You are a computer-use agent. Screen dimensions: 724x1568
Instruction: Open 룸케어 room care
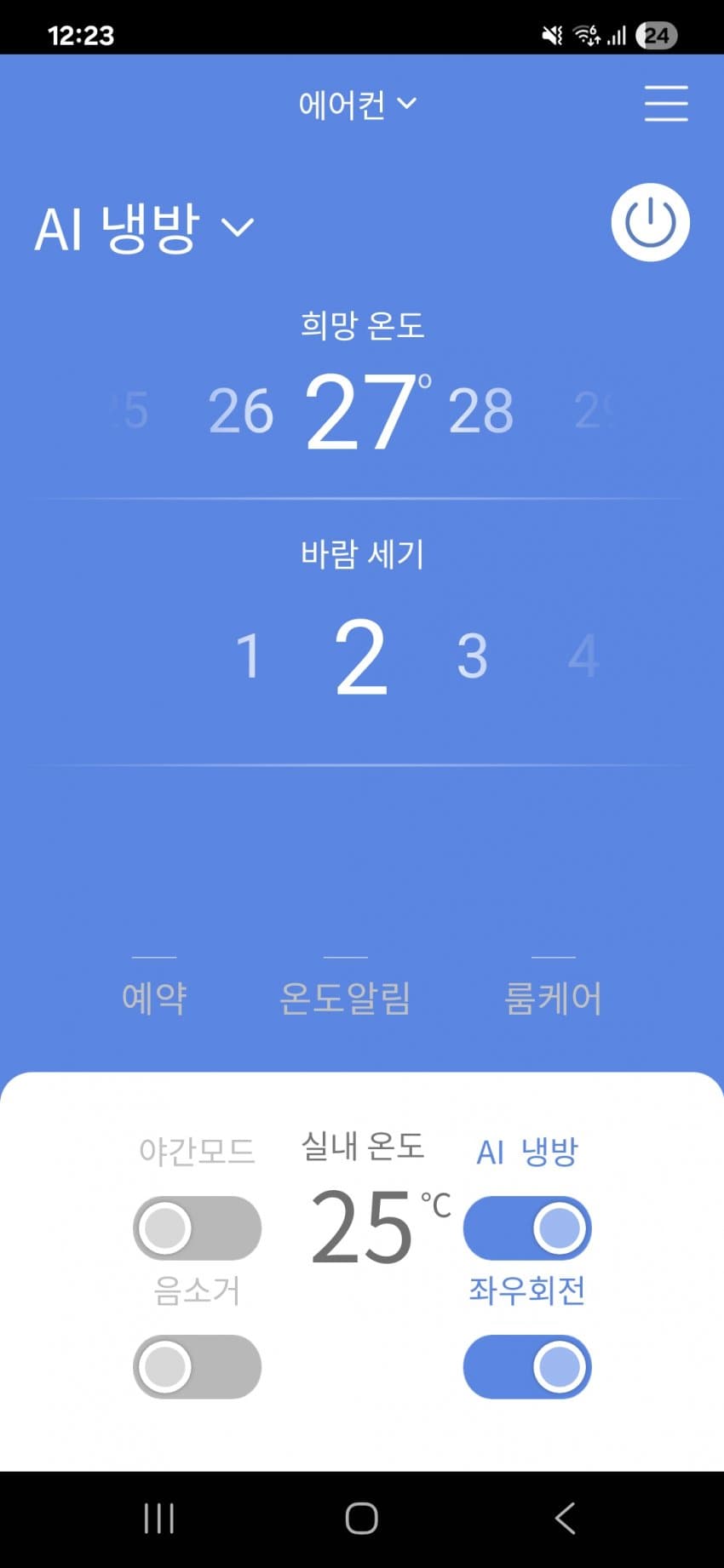553,996
